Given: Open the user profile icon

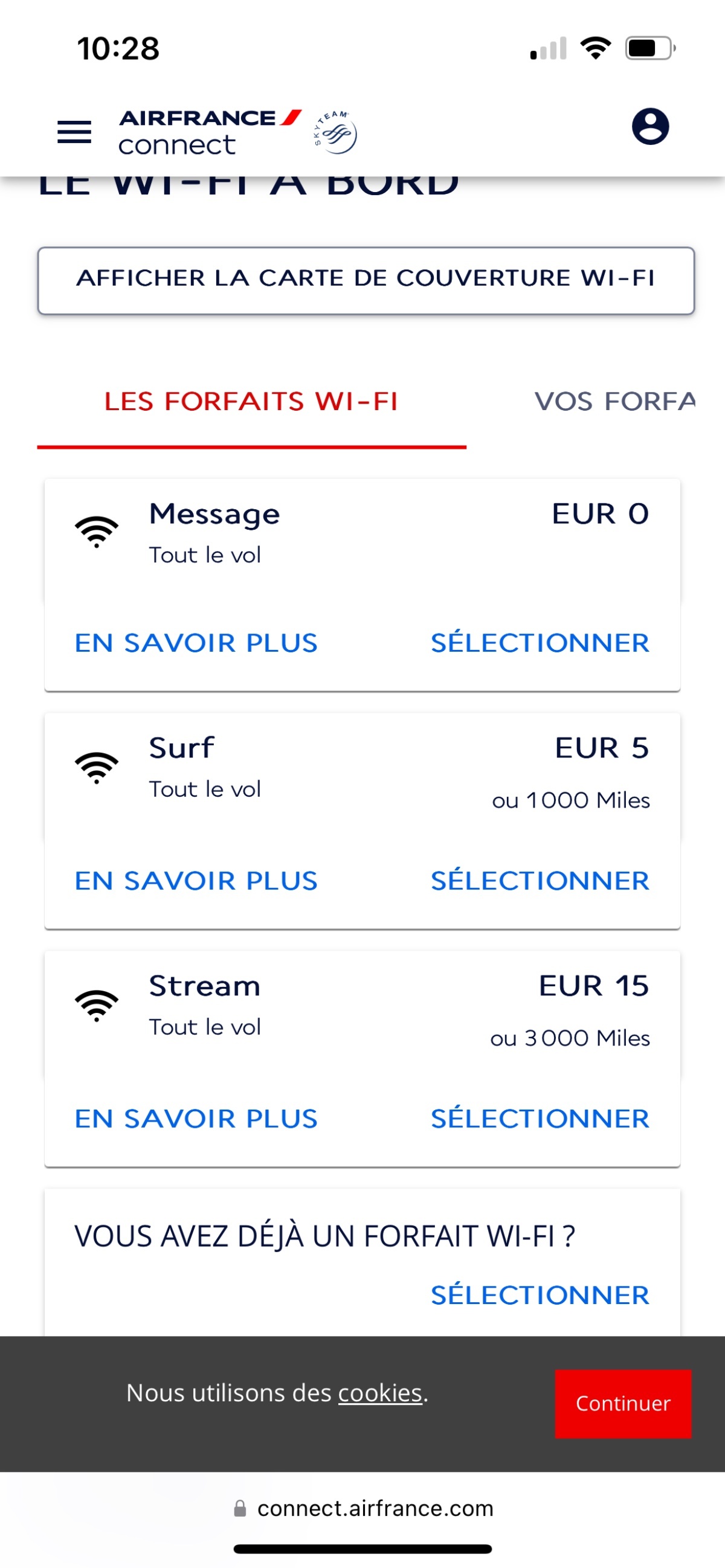Looking at the screenshot, I should [x=649, y=127].
